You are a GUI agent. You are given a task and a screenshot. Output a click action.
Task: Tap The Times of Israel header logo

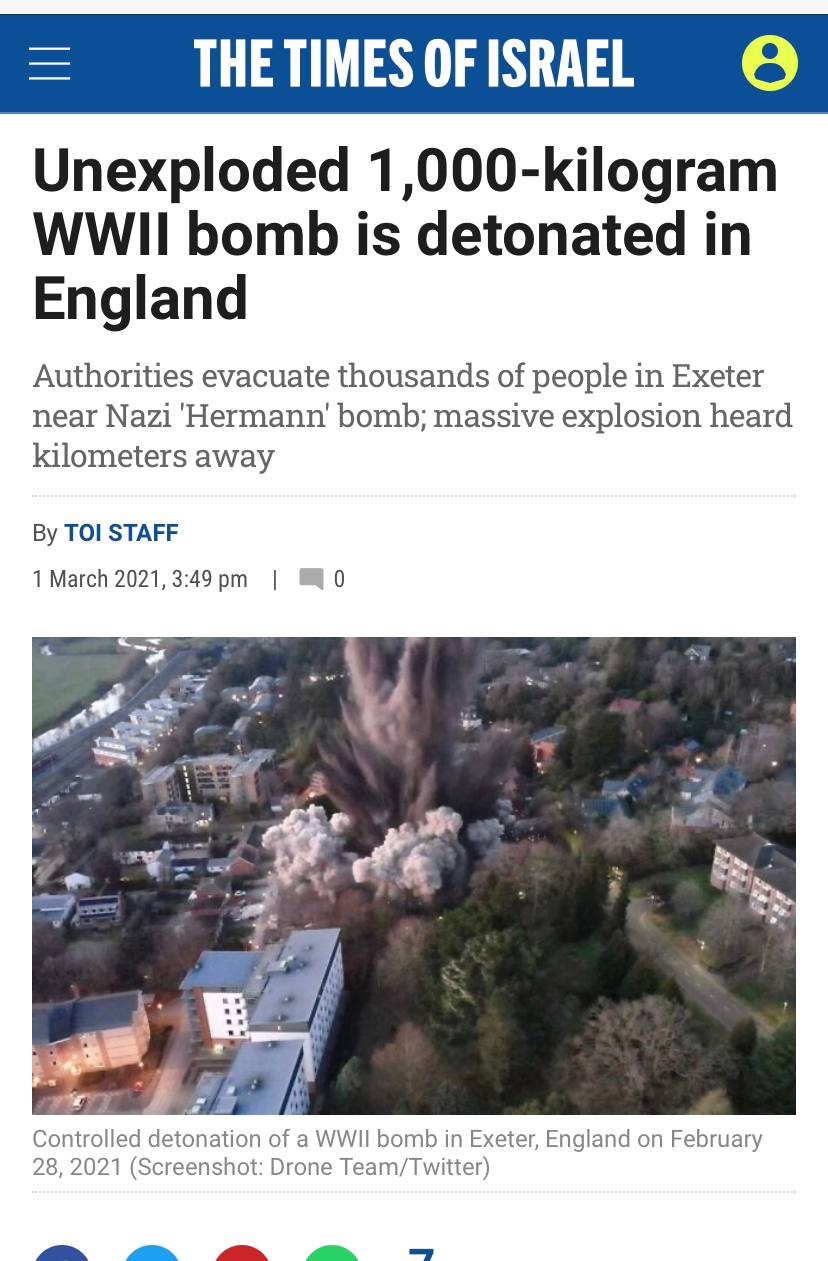click(x=413, y=64)
